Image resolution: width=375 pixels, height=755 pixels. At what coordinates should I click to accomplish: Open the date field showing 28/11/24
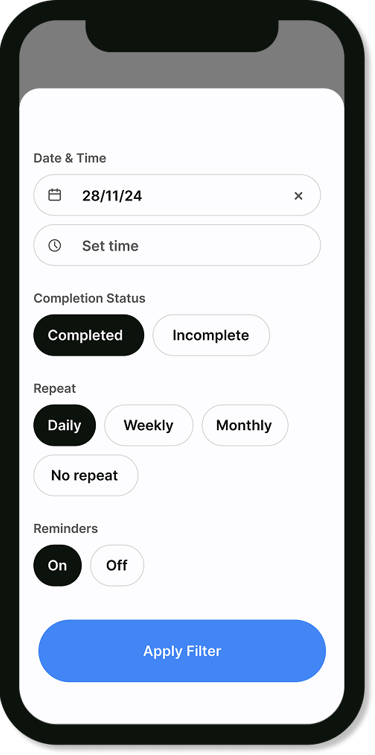tap(177, 195)
